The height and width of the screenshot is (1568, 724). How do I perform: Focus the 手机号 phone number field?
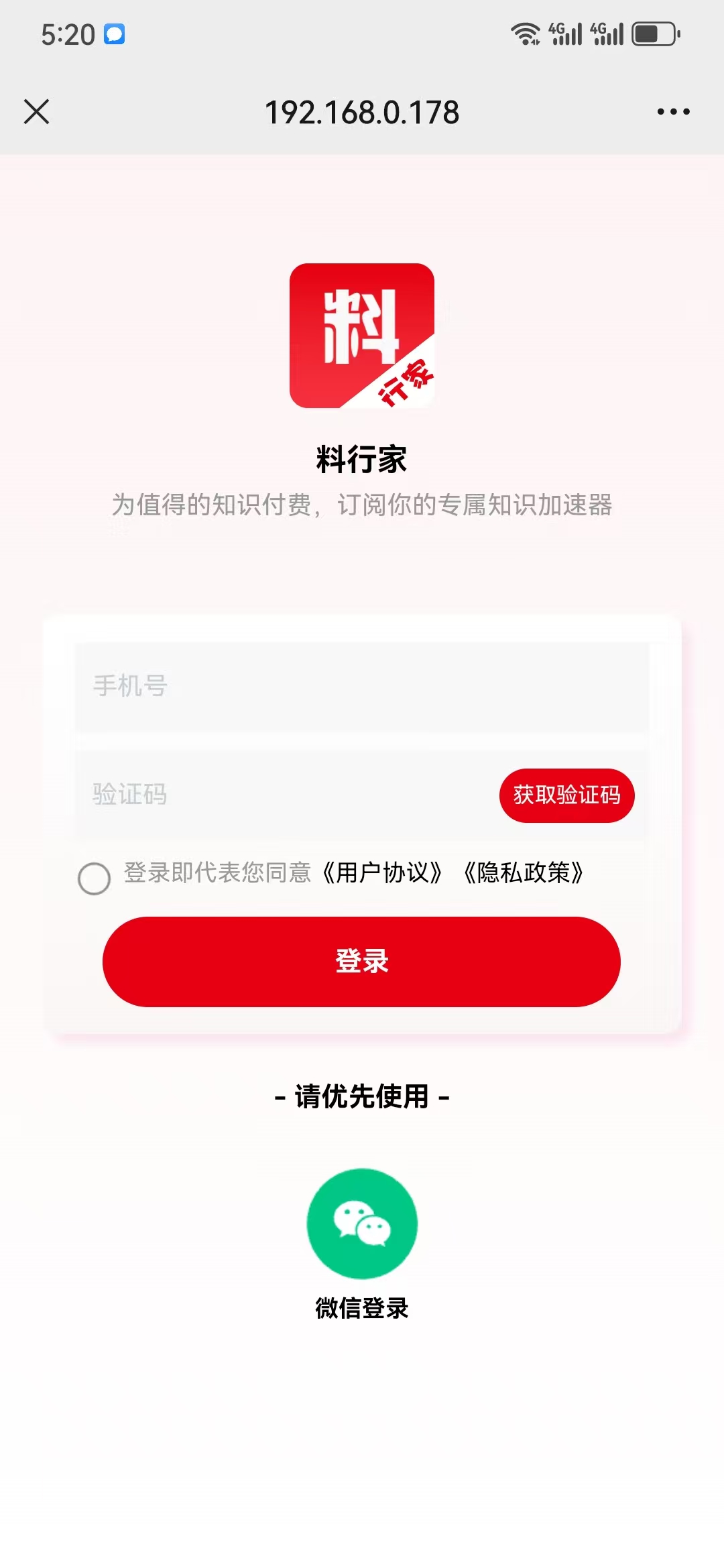click(362, 687)
